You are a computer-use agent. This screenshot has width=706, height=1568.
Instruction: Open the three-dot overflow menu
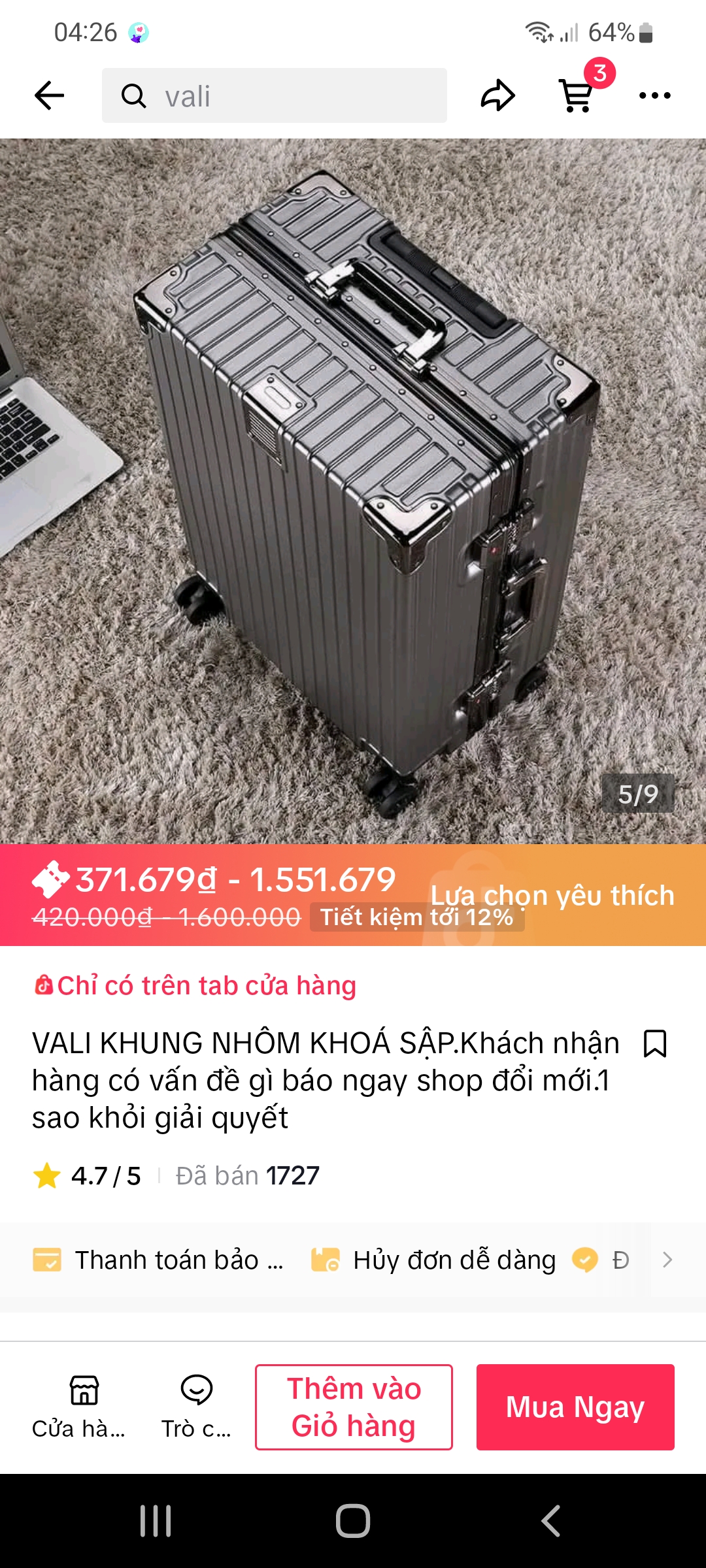click(x=654, y=96)
